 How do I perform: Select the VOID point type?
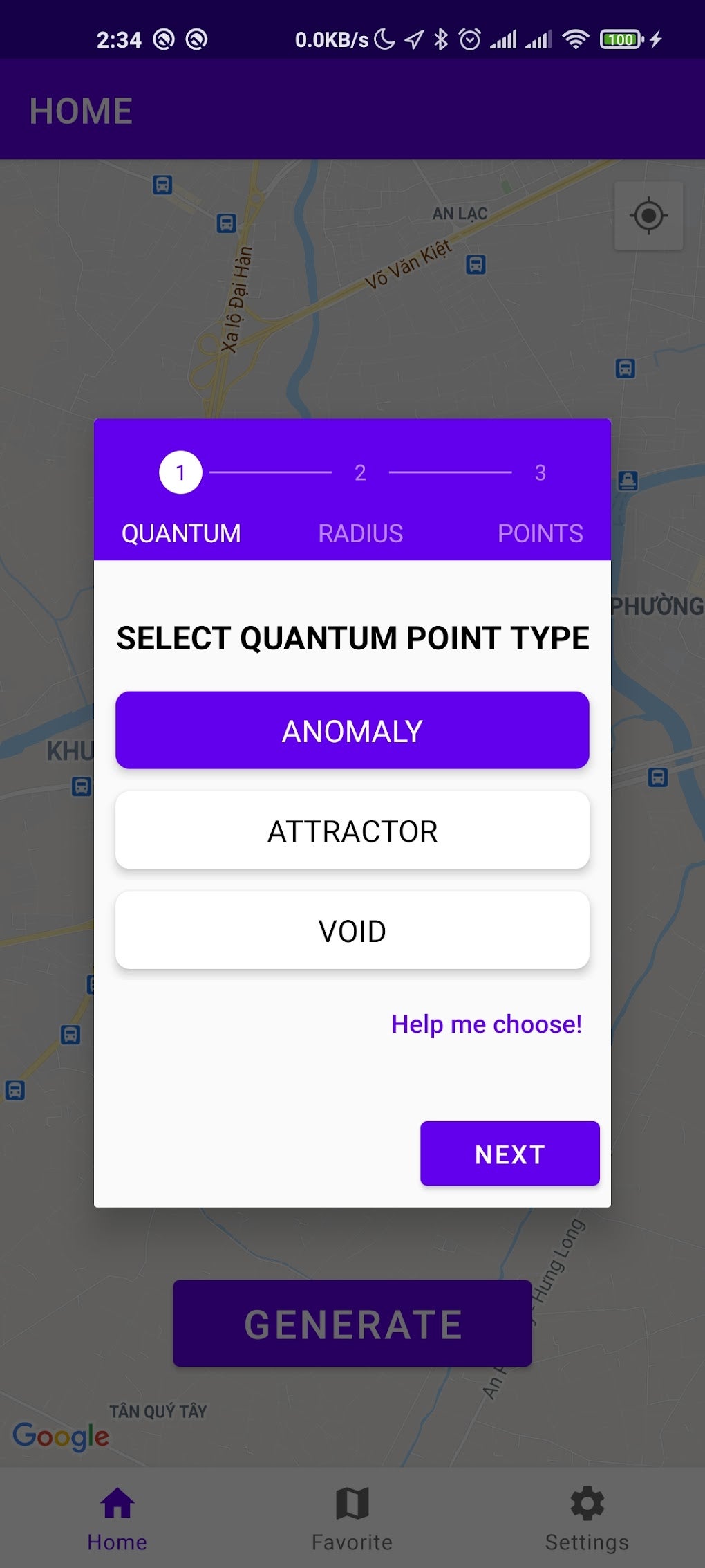(352, 930)
